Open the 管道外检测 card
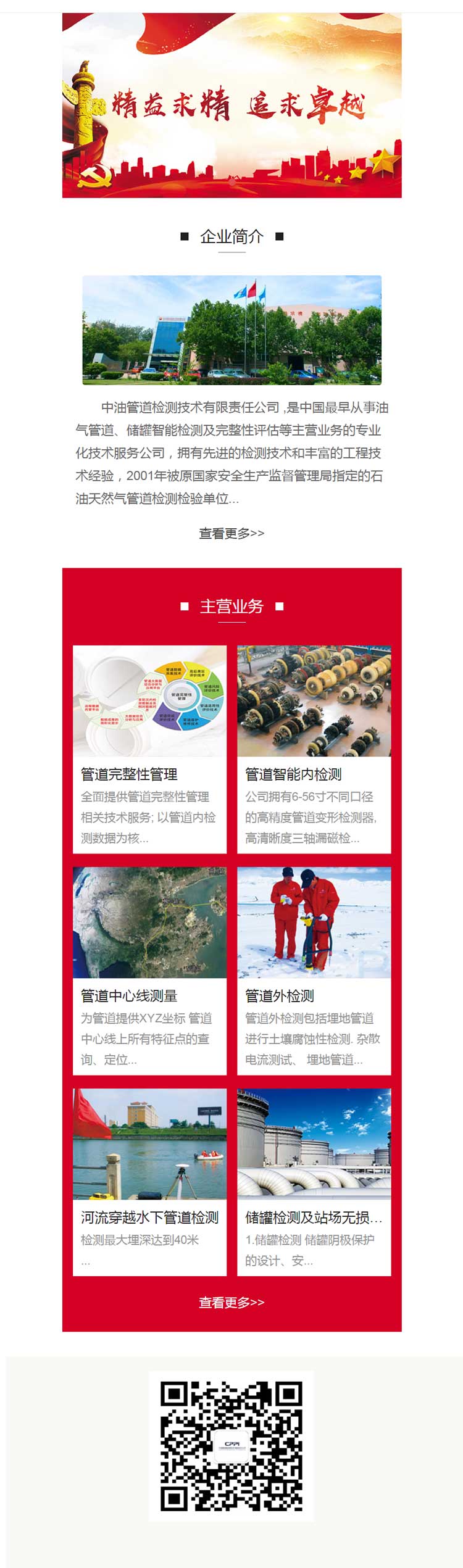Screen dimensions: 463x1568 coord(314,971)
